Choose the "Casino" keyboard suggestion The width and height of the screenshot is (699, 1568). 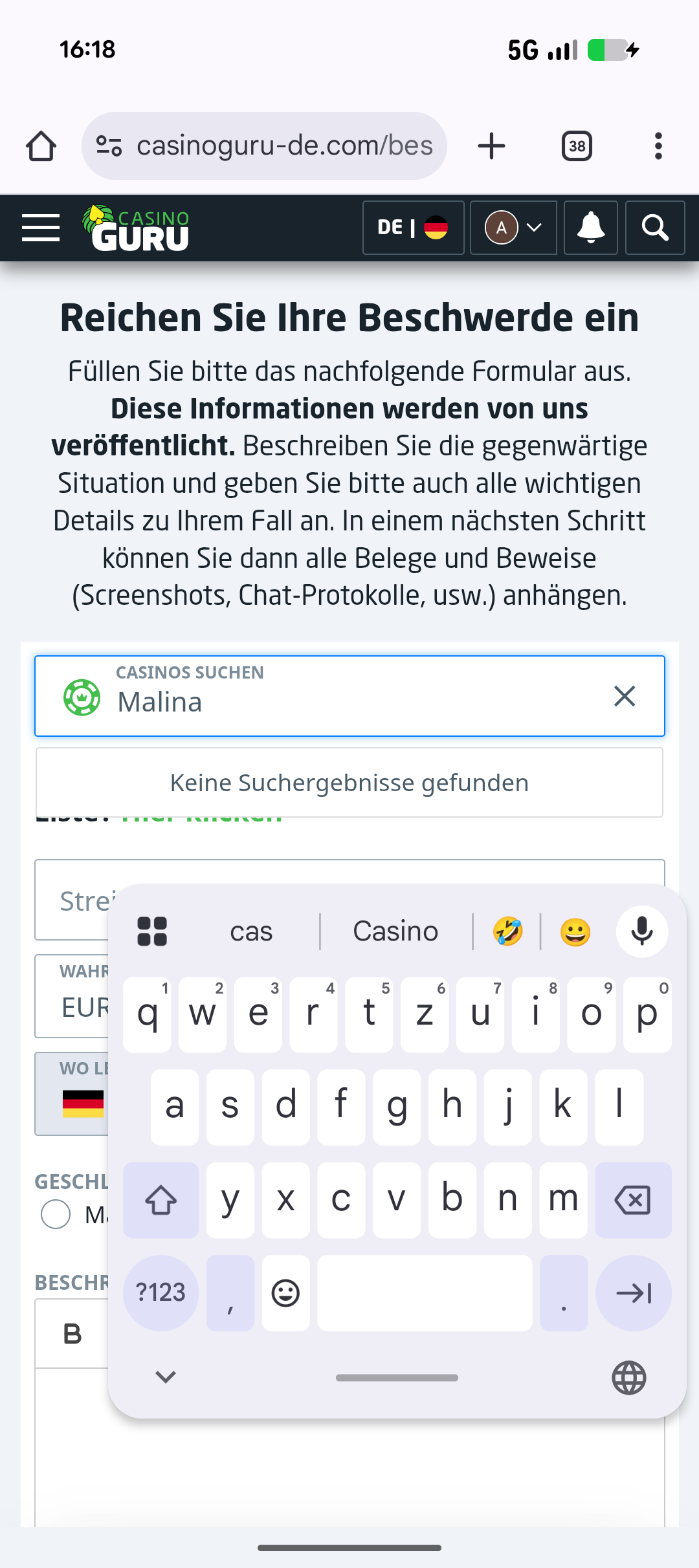tap(395, 931)
